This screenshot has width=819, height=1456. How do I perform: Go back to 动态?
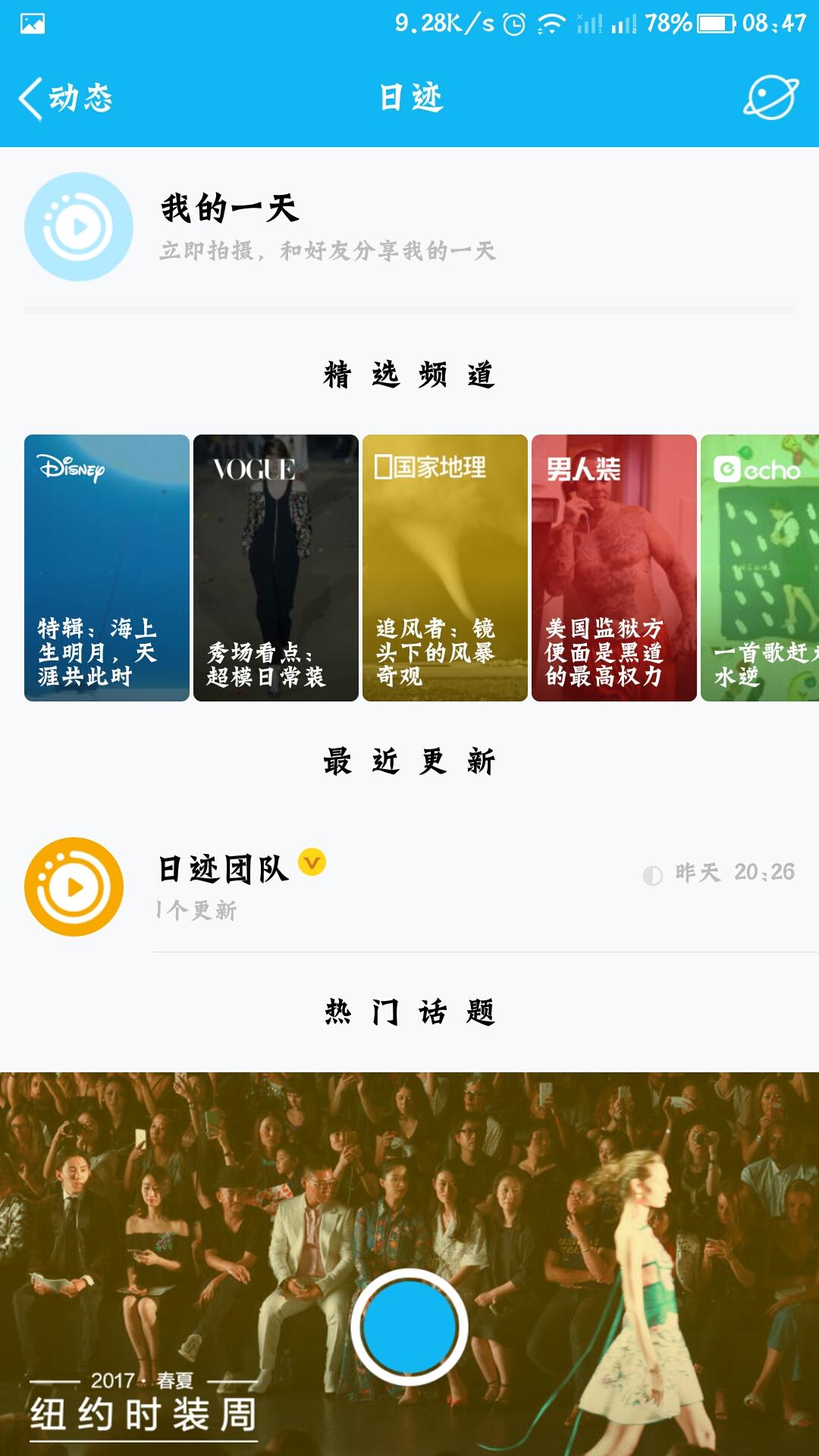(65, 99)
